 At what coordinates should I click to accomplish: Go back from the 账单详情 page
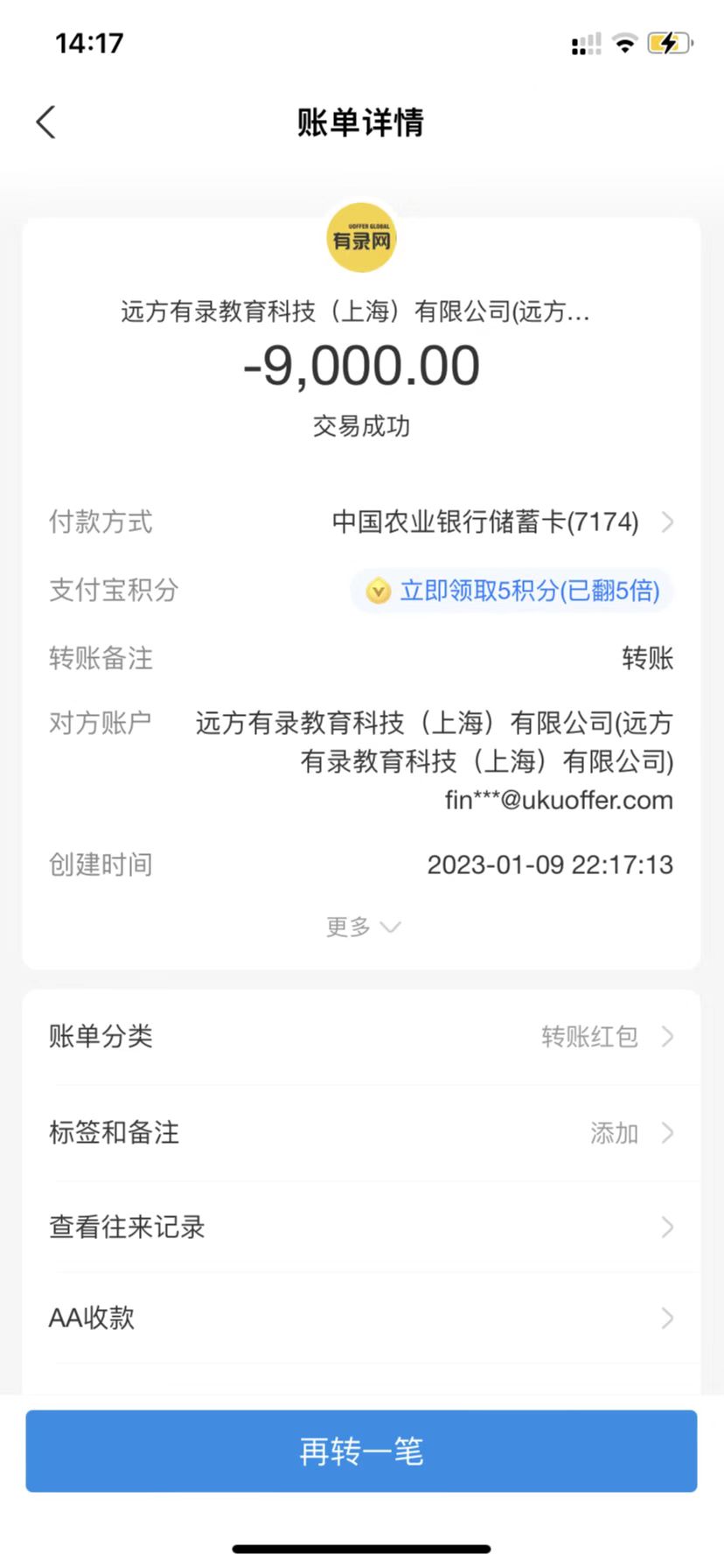click(x=46, y=122)
